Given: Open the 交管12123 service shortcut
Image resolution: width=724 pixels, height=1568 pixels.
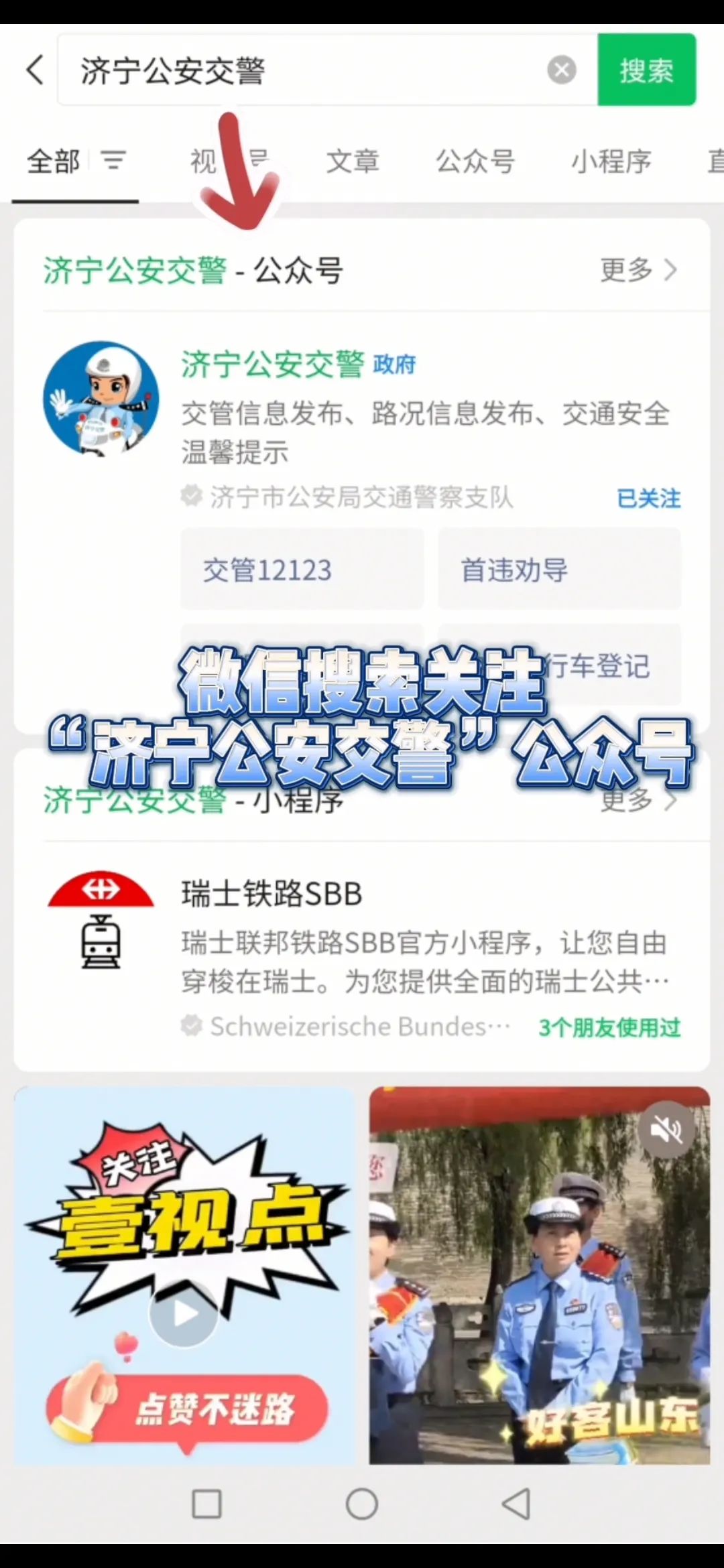Looking at the screenshot, I should [301, 570].
